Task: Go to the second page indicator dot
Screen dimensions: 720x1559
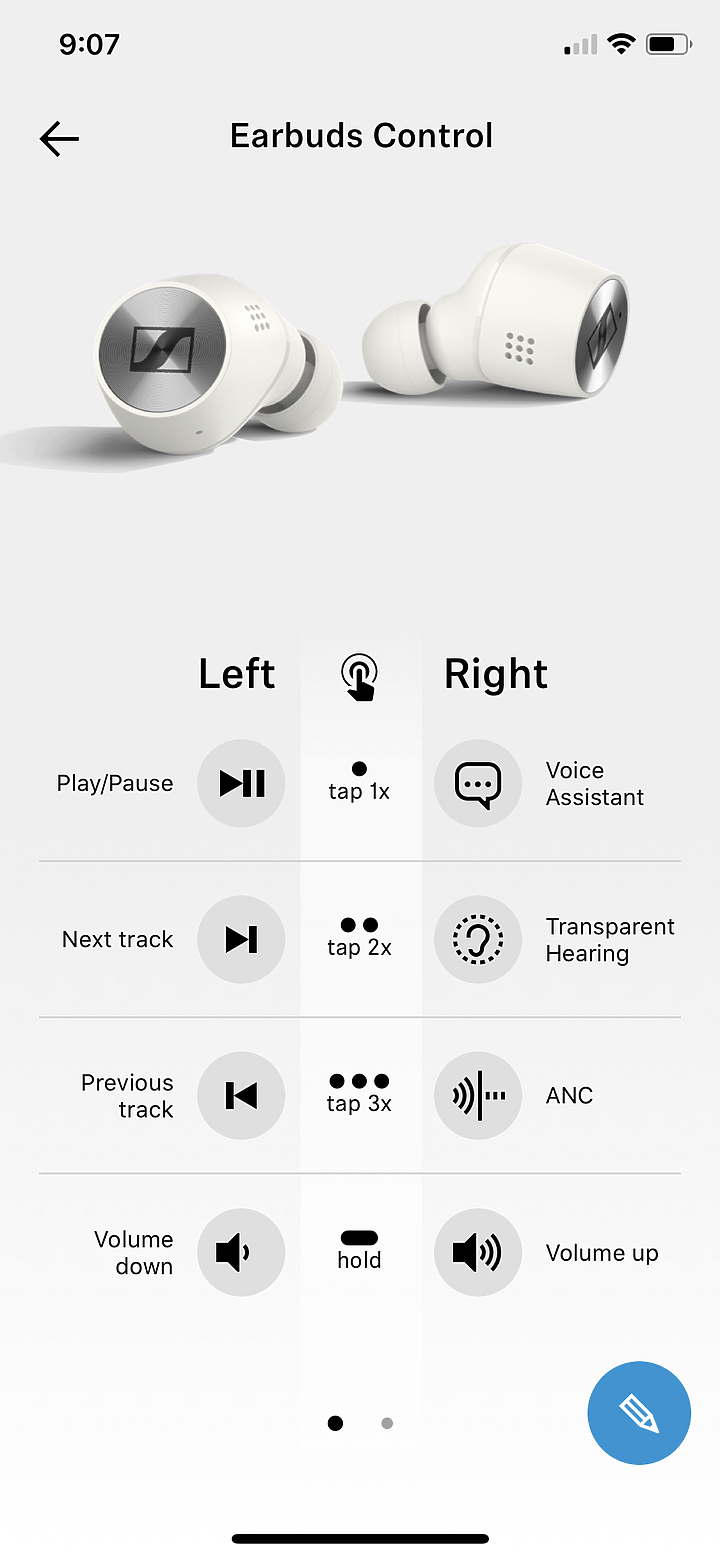Action: tap(387, 1423)
